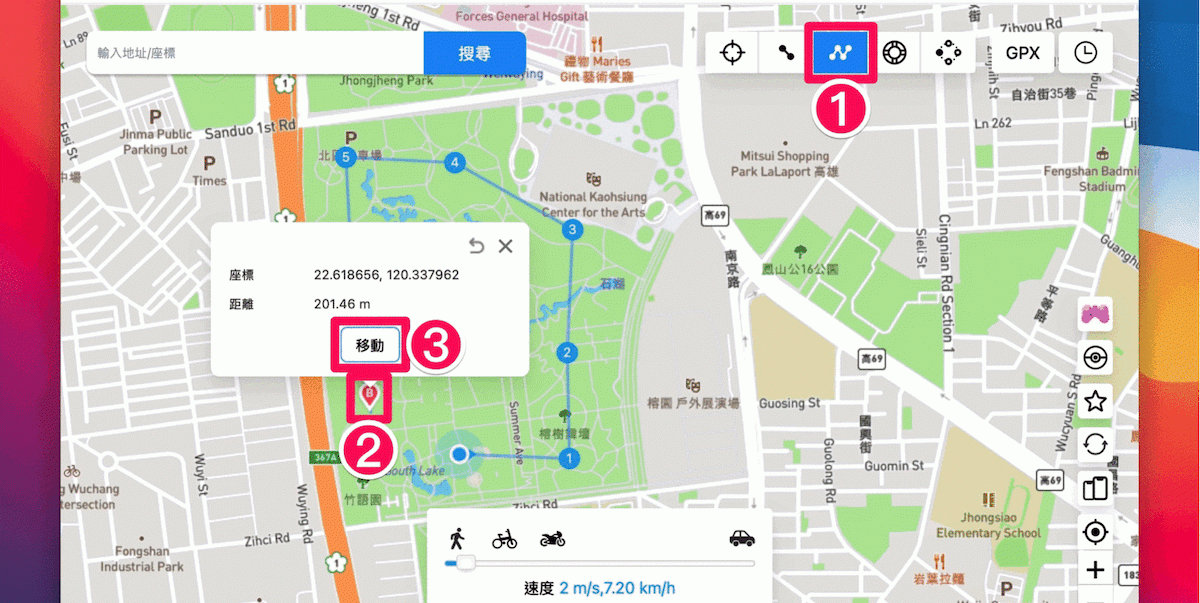Tap the refresh location icon
Image resolution: width=1200 pixels, height=603 pixels.
[x=1096, y=445]
